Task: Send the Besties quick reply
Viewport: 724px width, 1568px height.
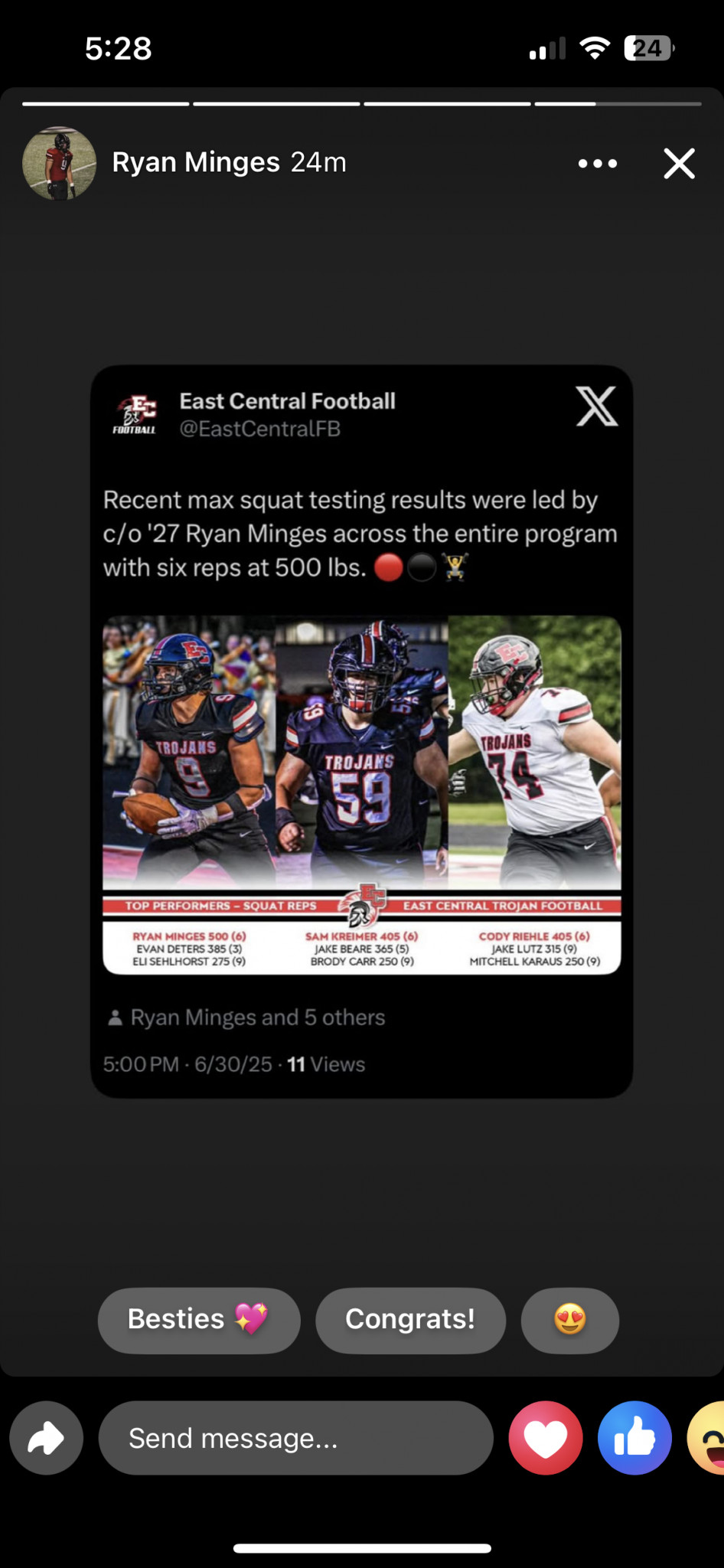Action: pyautogui.click(x=199, y=1320)
